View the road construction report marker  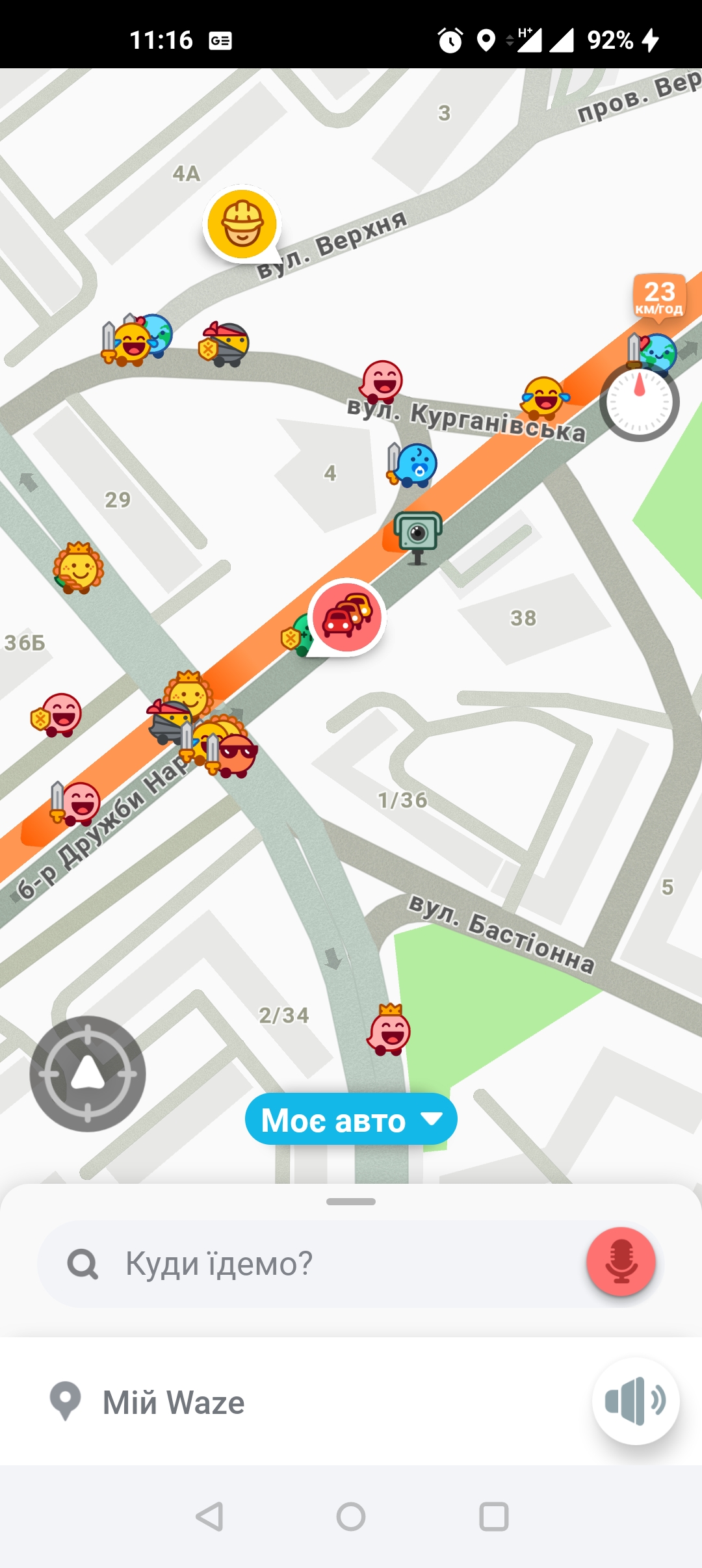[x=242, y=224]
